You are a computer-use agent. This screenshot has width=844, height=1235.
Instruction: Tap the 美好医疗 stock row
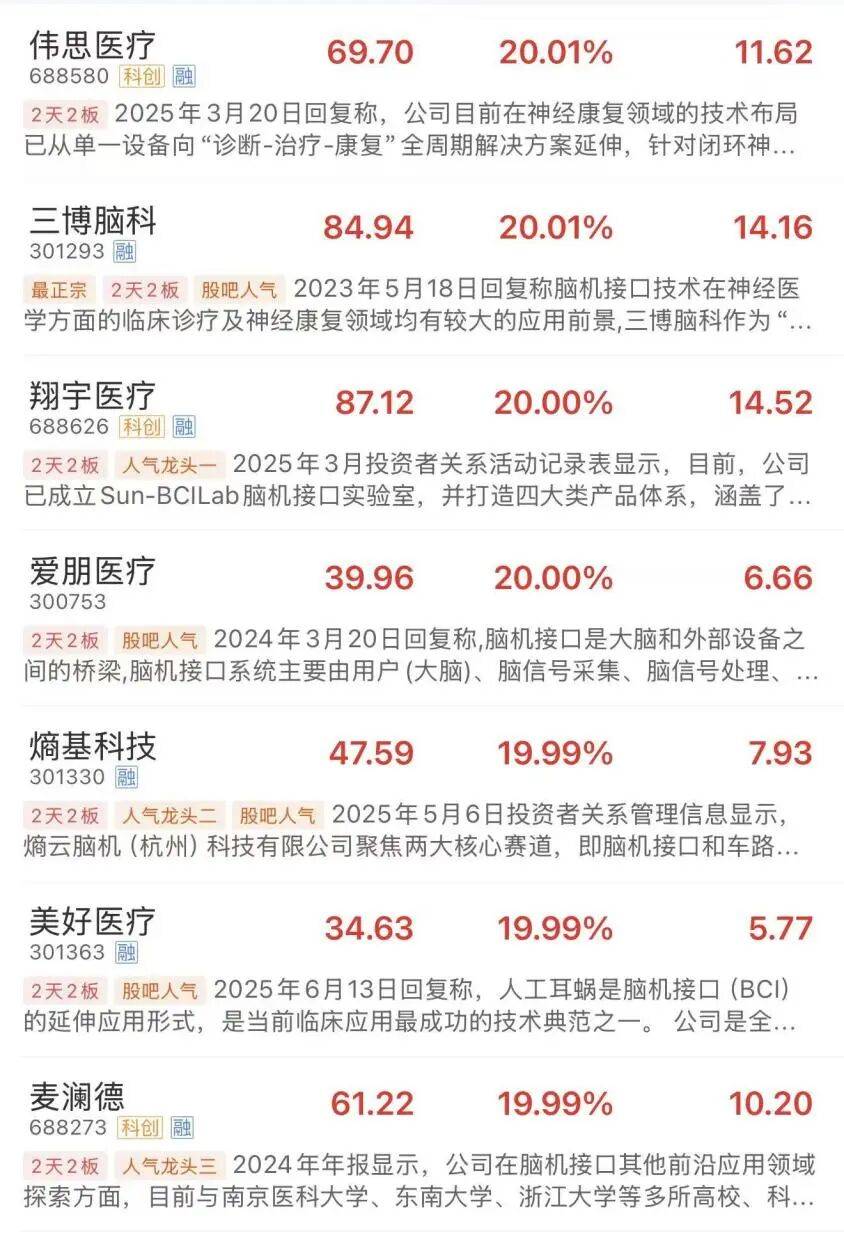pos(93,922)
